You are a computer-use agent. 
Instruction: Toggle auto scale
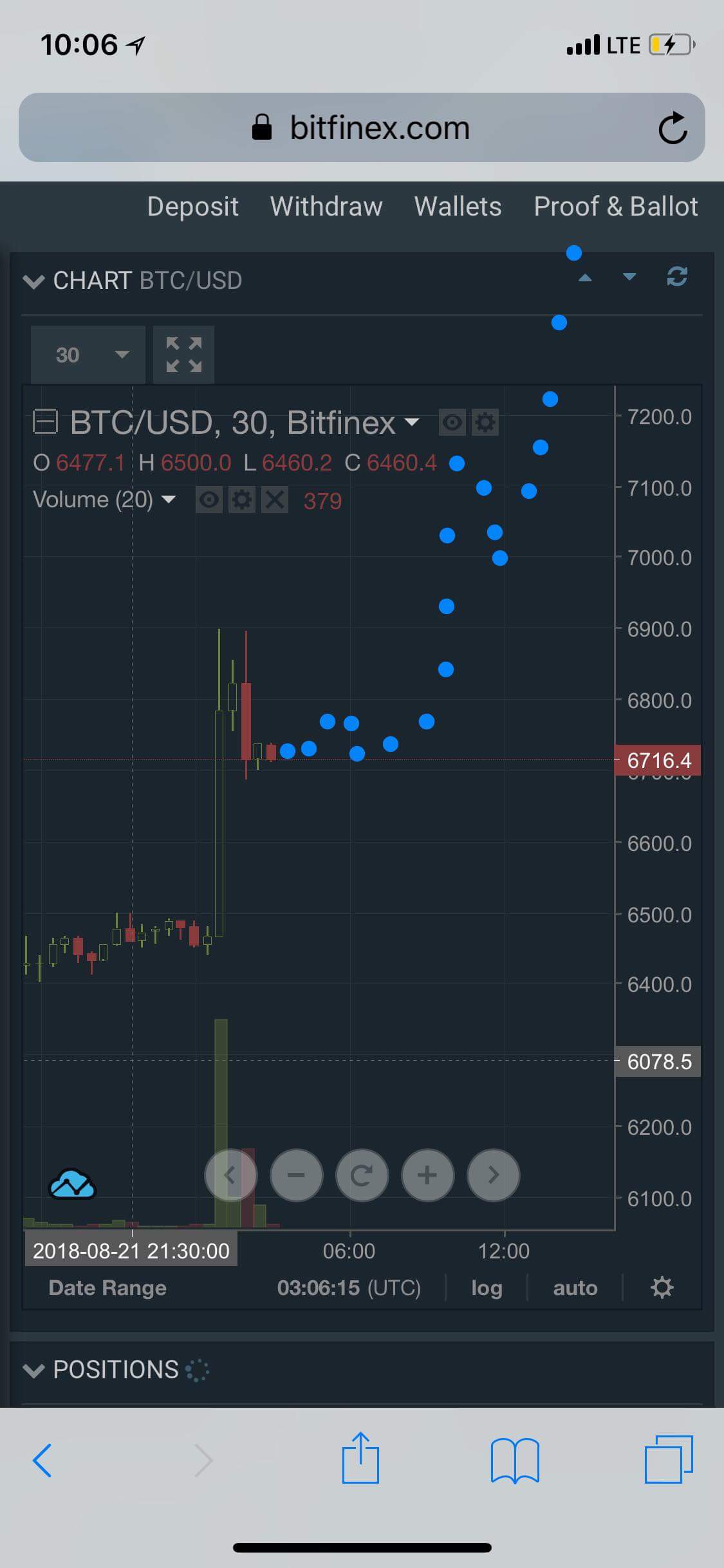[575, 1287]
